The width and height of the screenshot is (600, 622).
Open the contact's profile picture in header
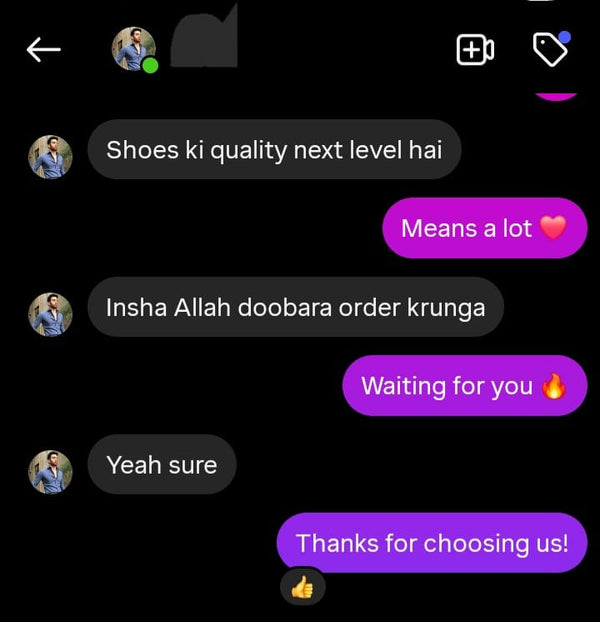pos(133,49)
